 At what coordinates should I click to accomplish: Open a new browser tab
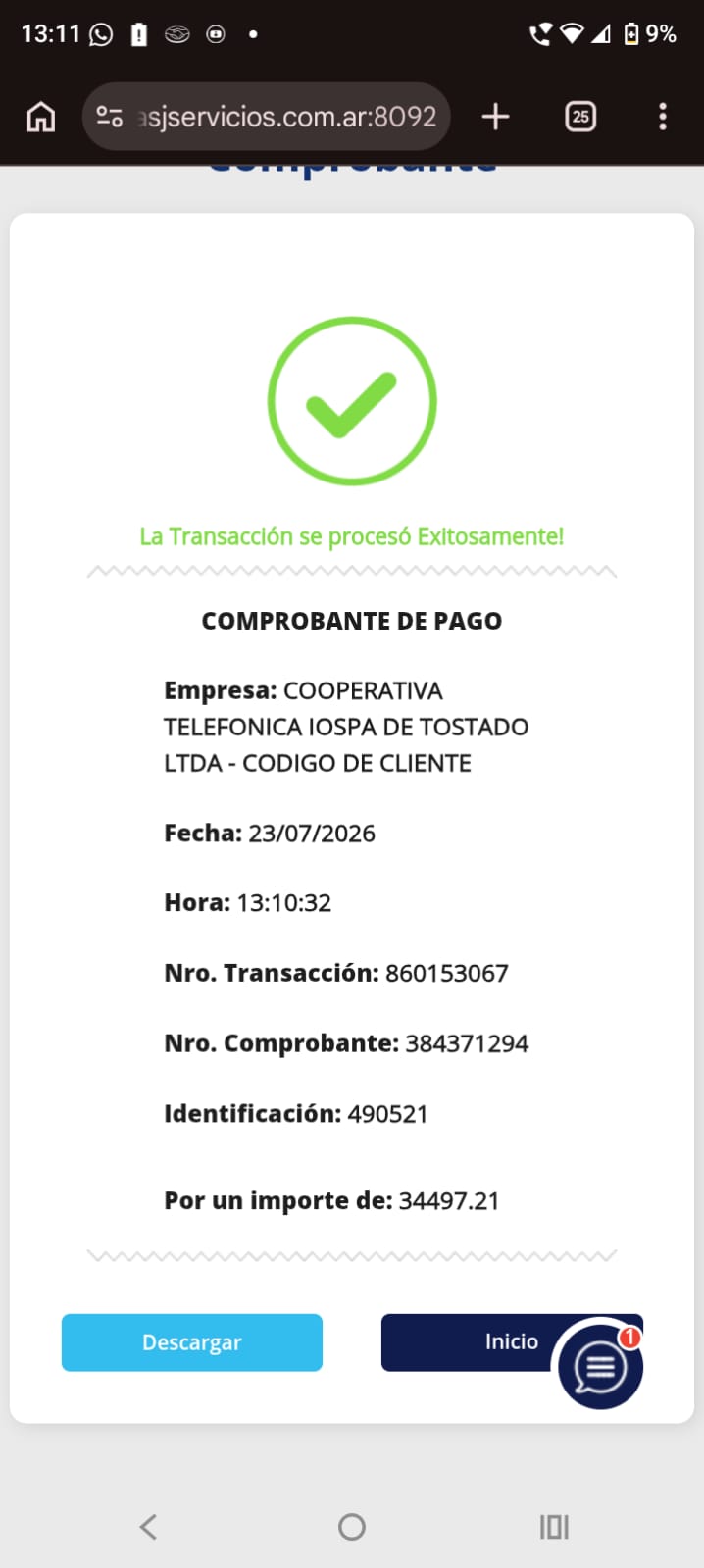coord(496,117)
